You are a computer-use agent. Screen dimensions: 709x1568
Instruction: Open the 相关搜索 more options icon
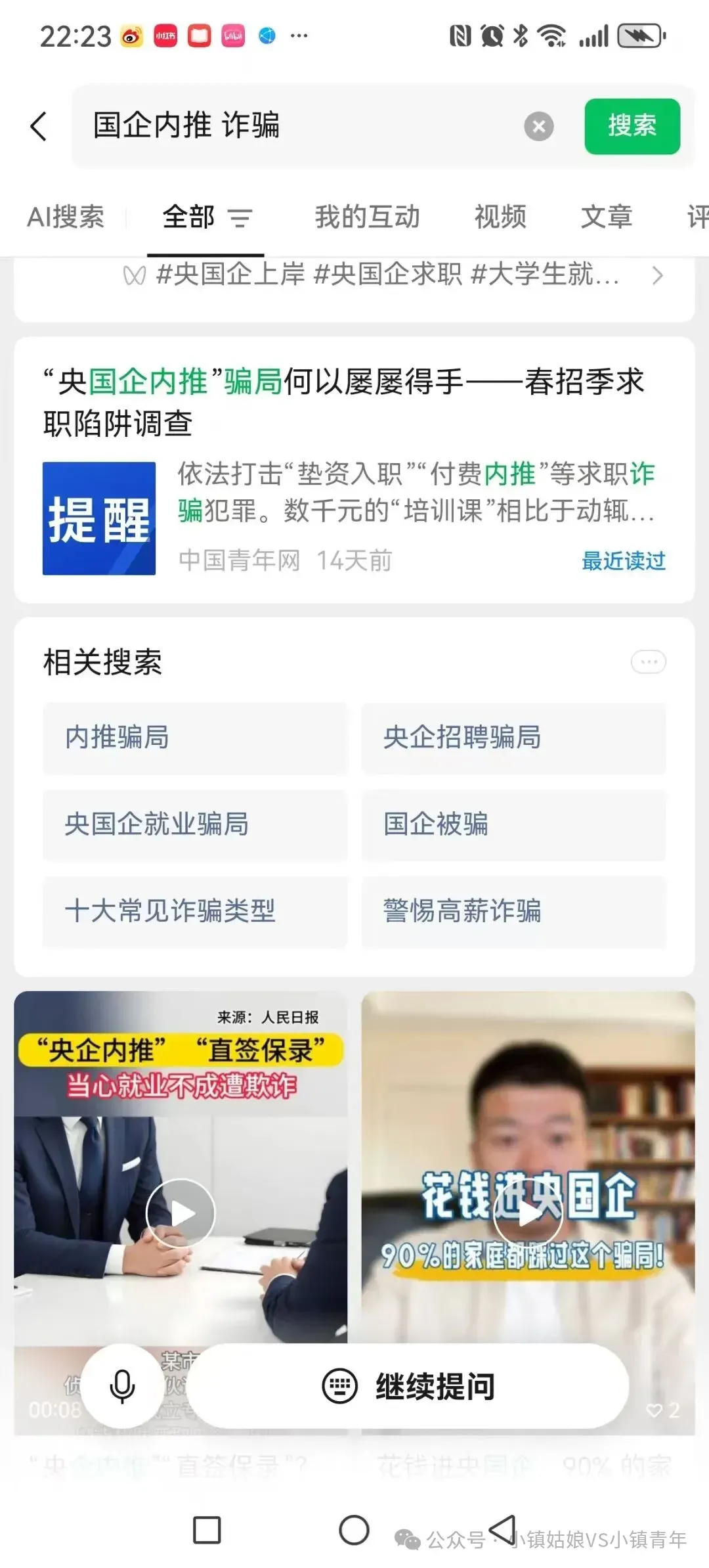(x=649, y=661)
